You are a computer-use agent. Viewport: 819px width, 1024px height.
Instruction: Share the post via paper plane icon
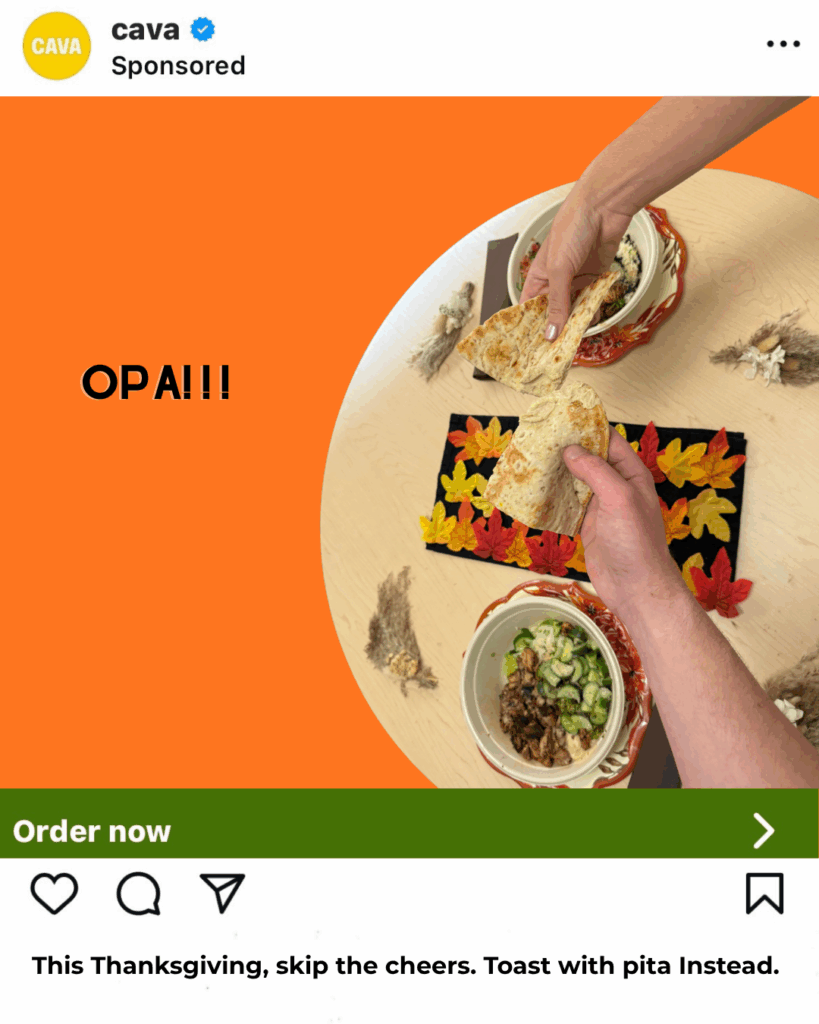tap(222, 892)
